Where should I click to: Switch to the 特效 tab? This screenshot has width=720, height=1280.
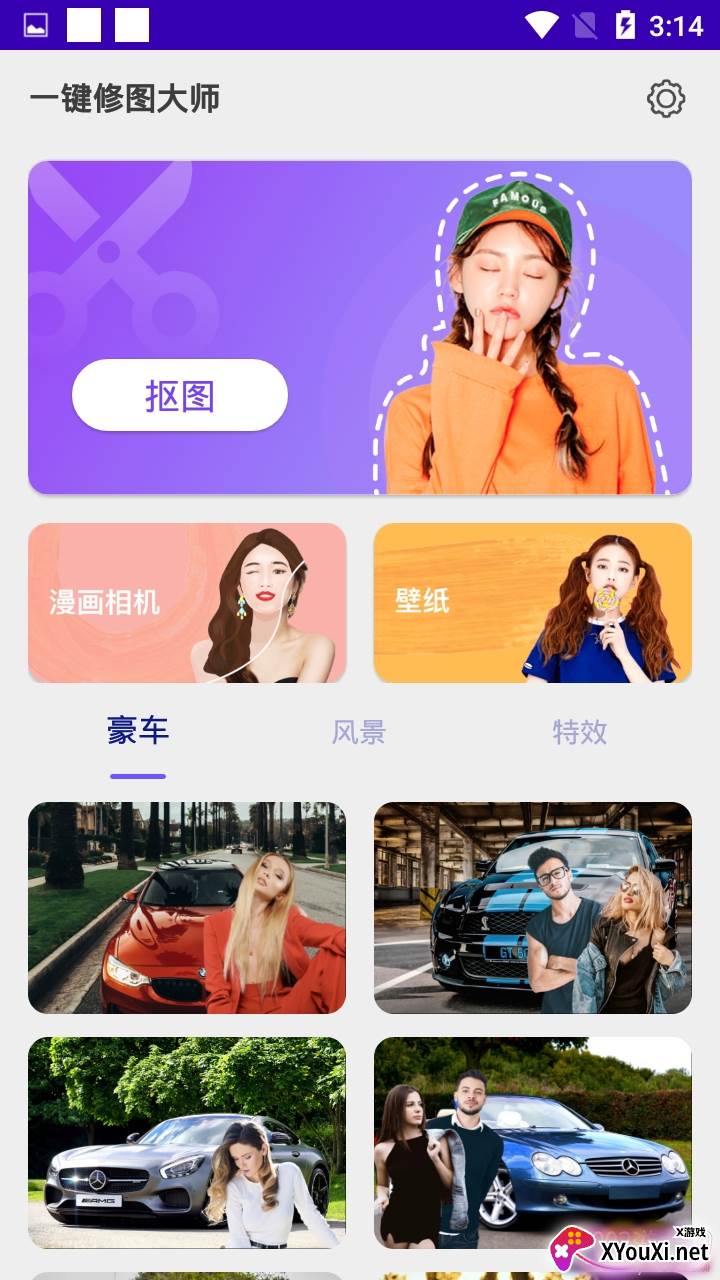580,732
